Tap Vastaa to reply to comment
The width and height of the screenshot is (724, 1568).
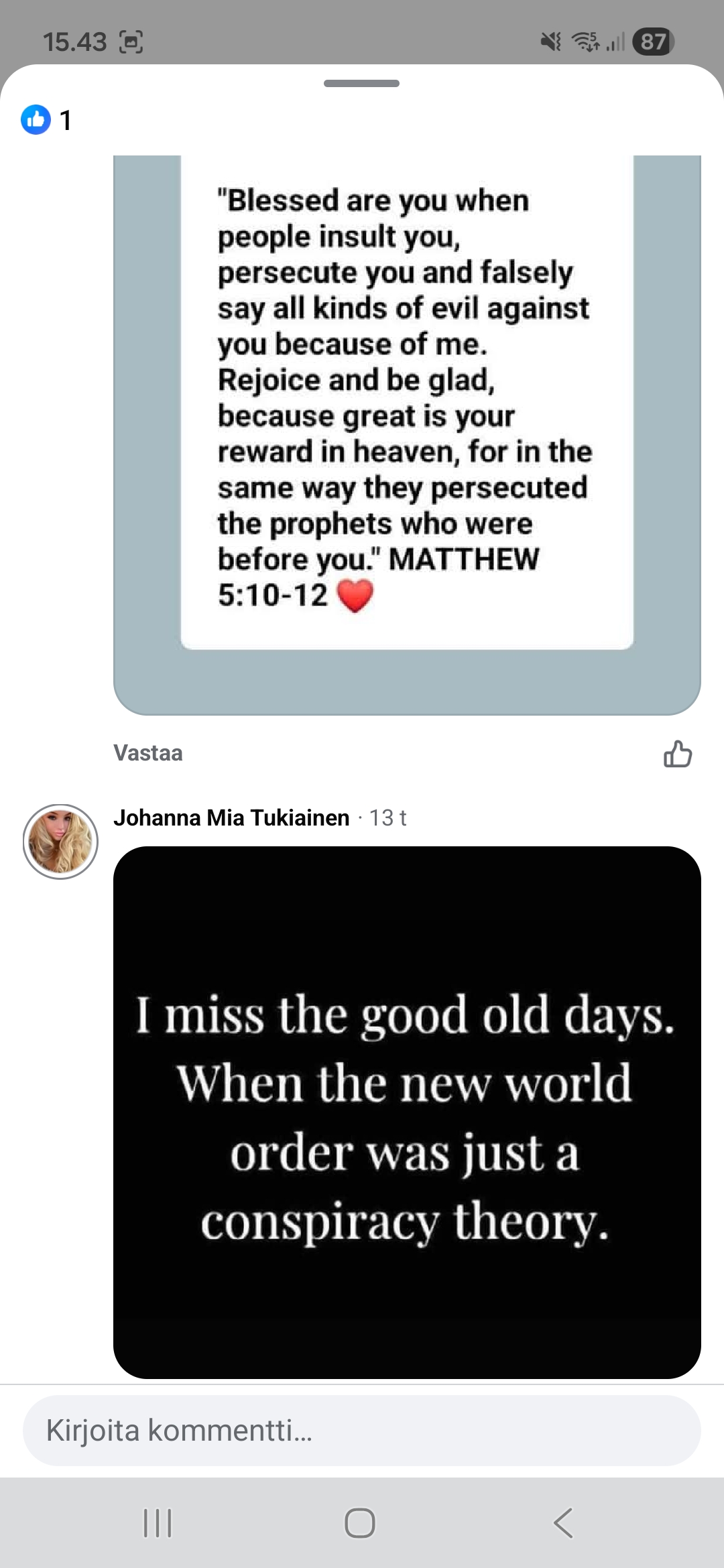click(147, 753)
